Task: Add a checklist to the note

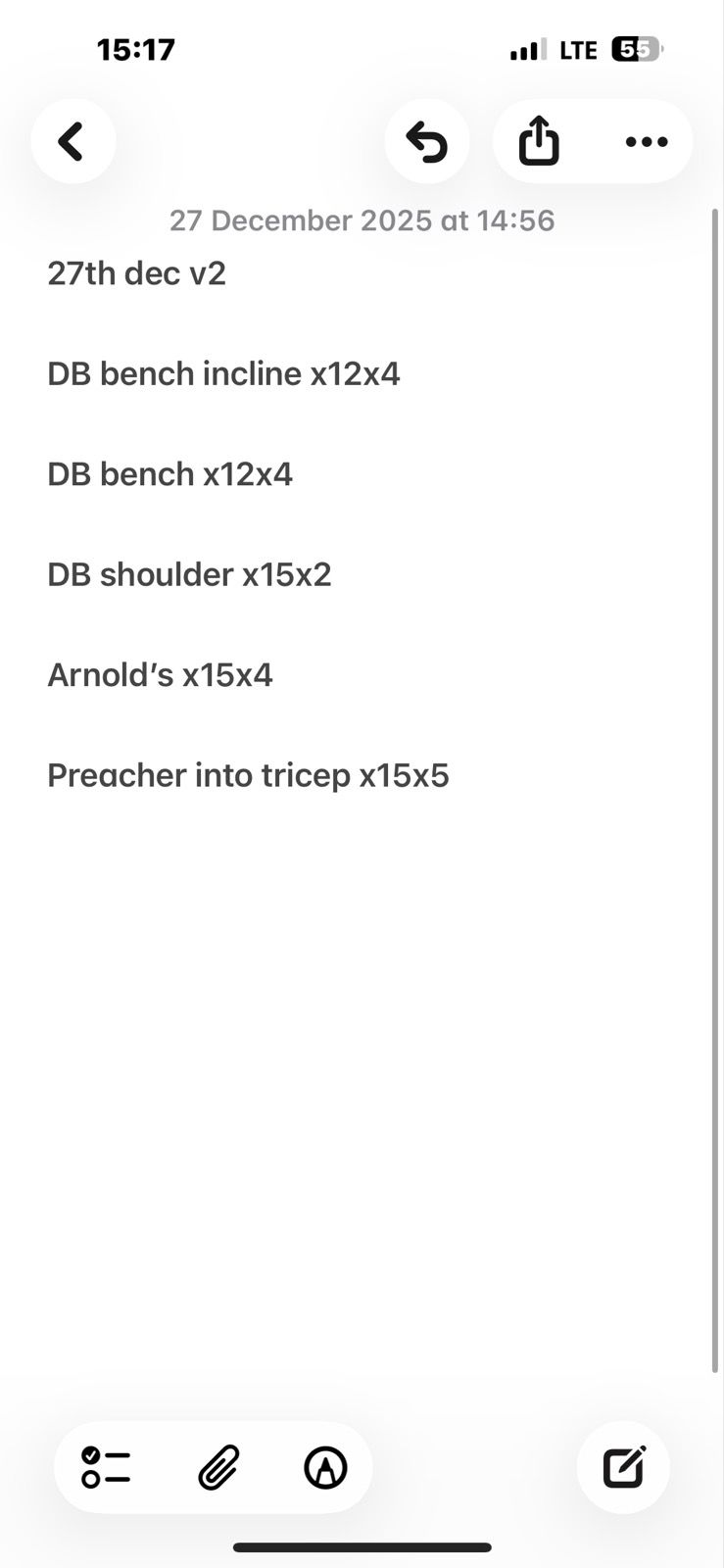Action: click(x=106, y=1467)
